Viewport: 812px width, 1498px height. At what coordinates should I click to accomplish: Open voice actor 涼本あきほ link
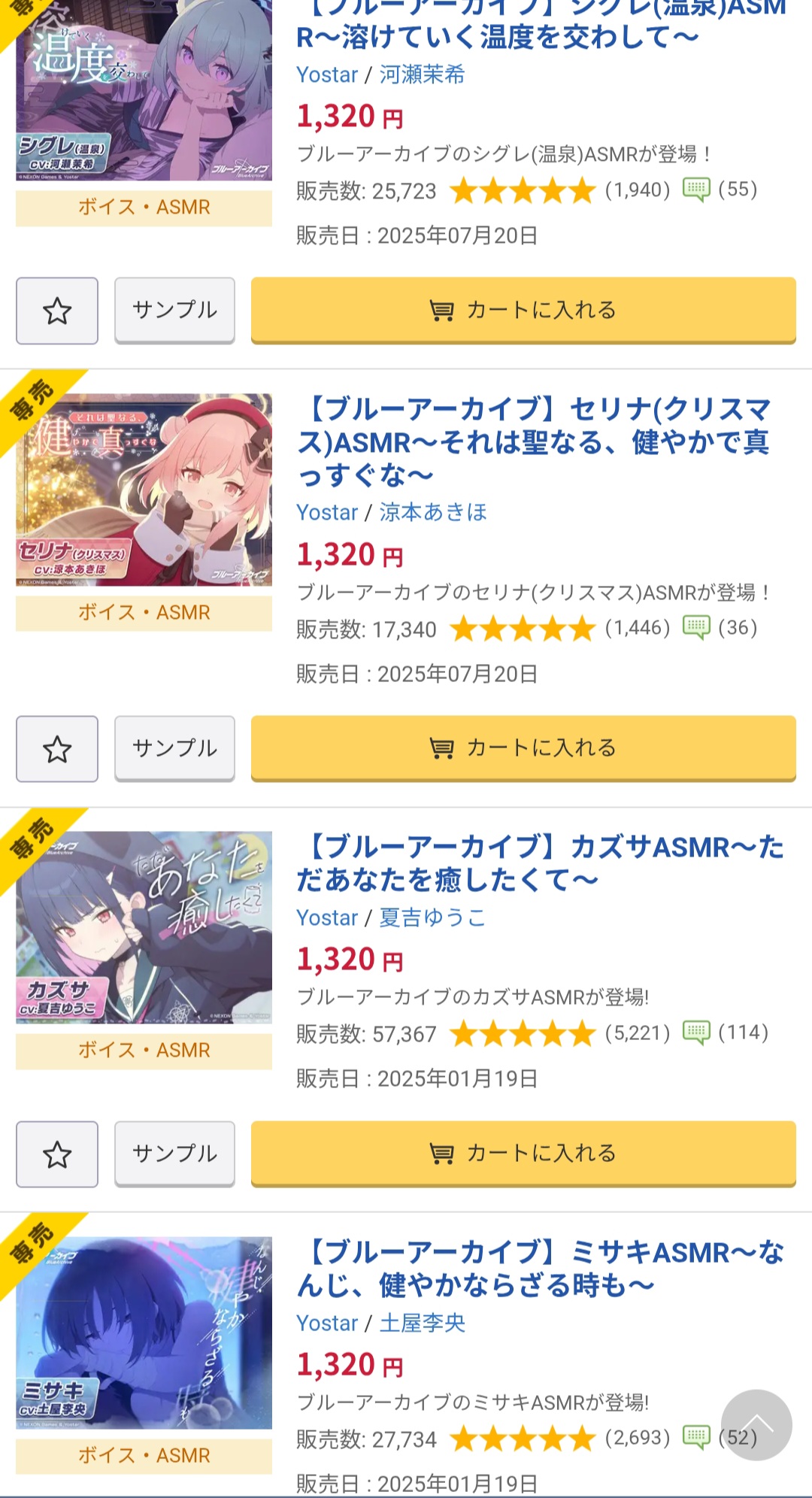pyautogui.click(x=432, y=512)
